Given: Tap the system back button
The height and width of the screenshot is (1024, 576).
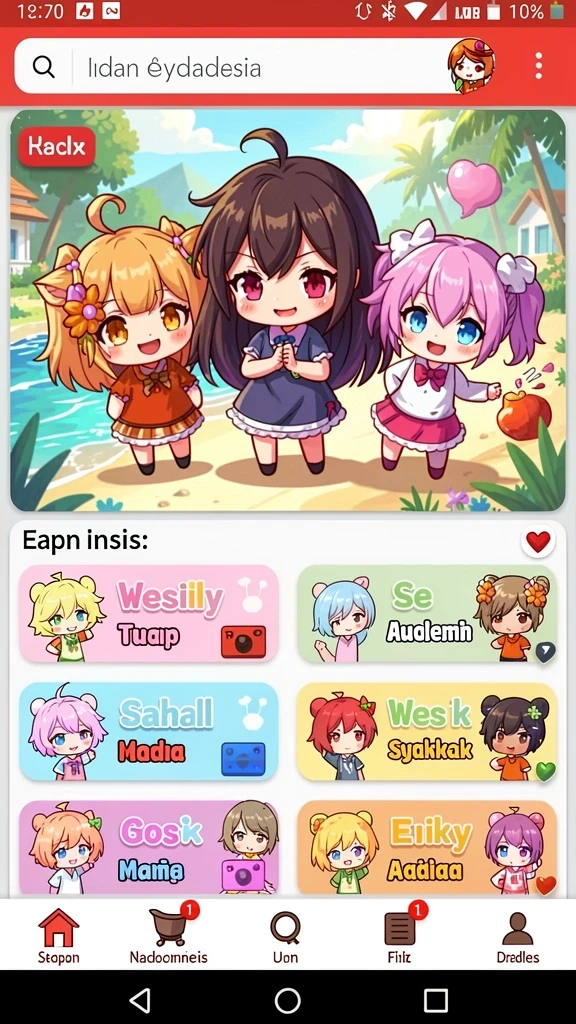Looking at the screenshot, I should click(140, 1000).
